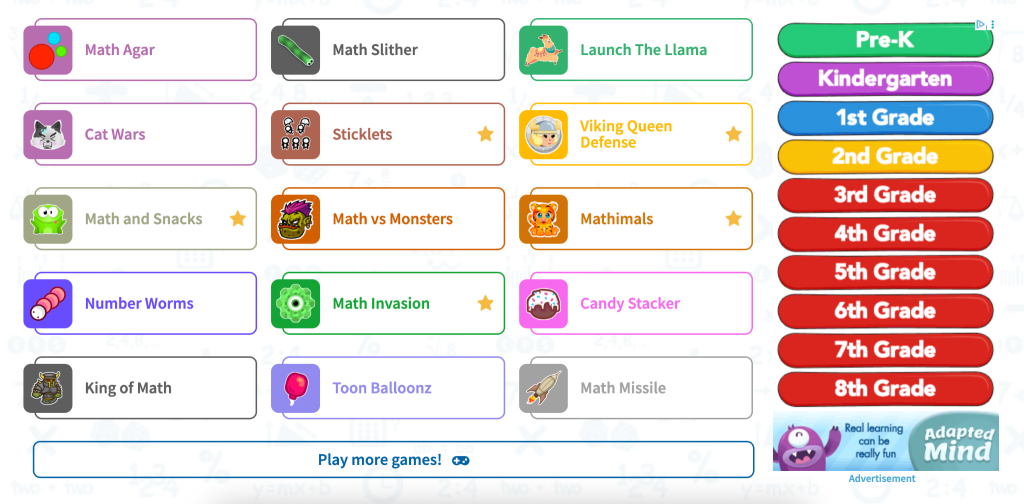Select the Cat Wars game card
The image size is (1024, 504).
coord(140,134)
